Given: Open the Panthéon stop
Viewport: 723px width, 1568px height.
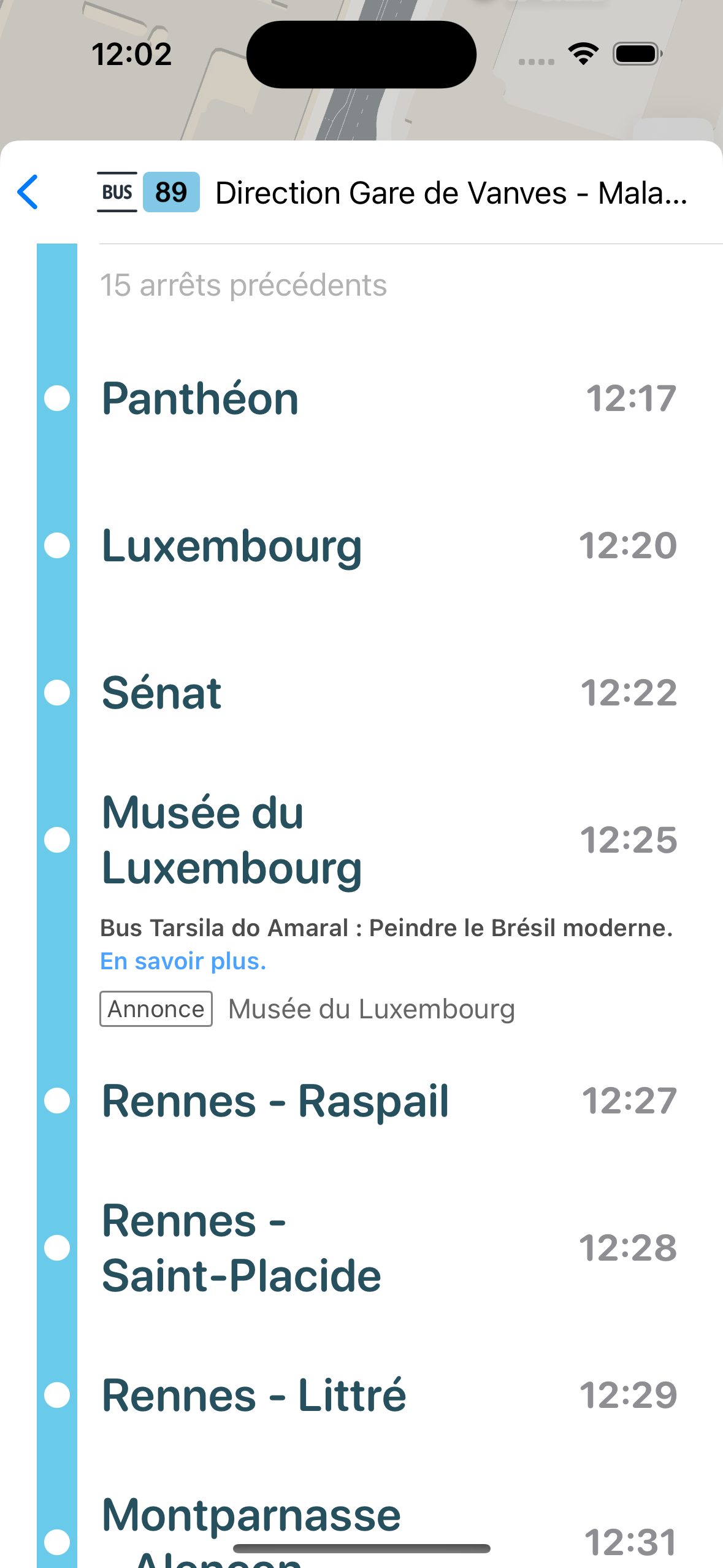Looking at the screenshot, I should coord(380,399).
